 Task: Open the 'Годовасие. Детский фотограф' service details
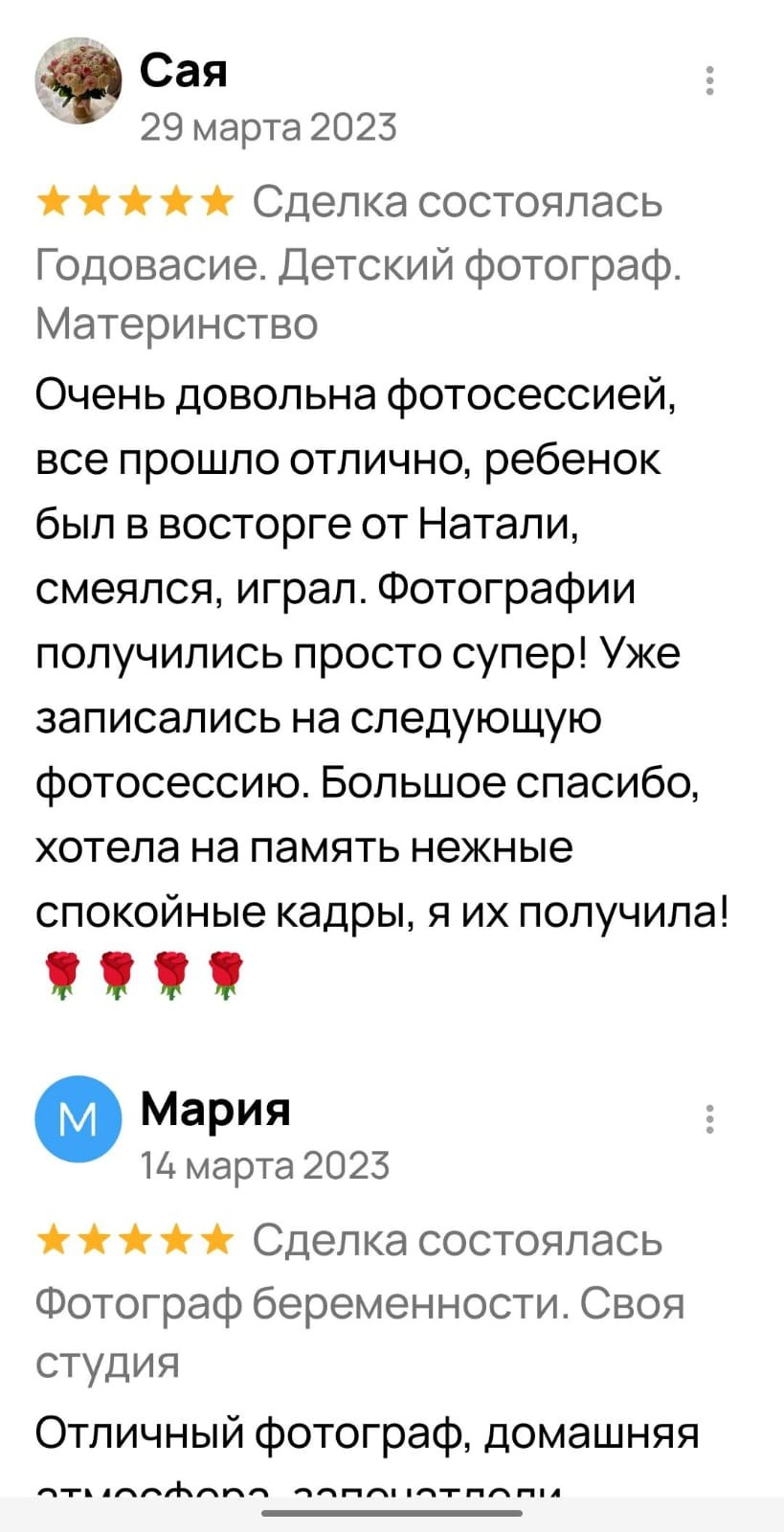[x=359, y=268]
